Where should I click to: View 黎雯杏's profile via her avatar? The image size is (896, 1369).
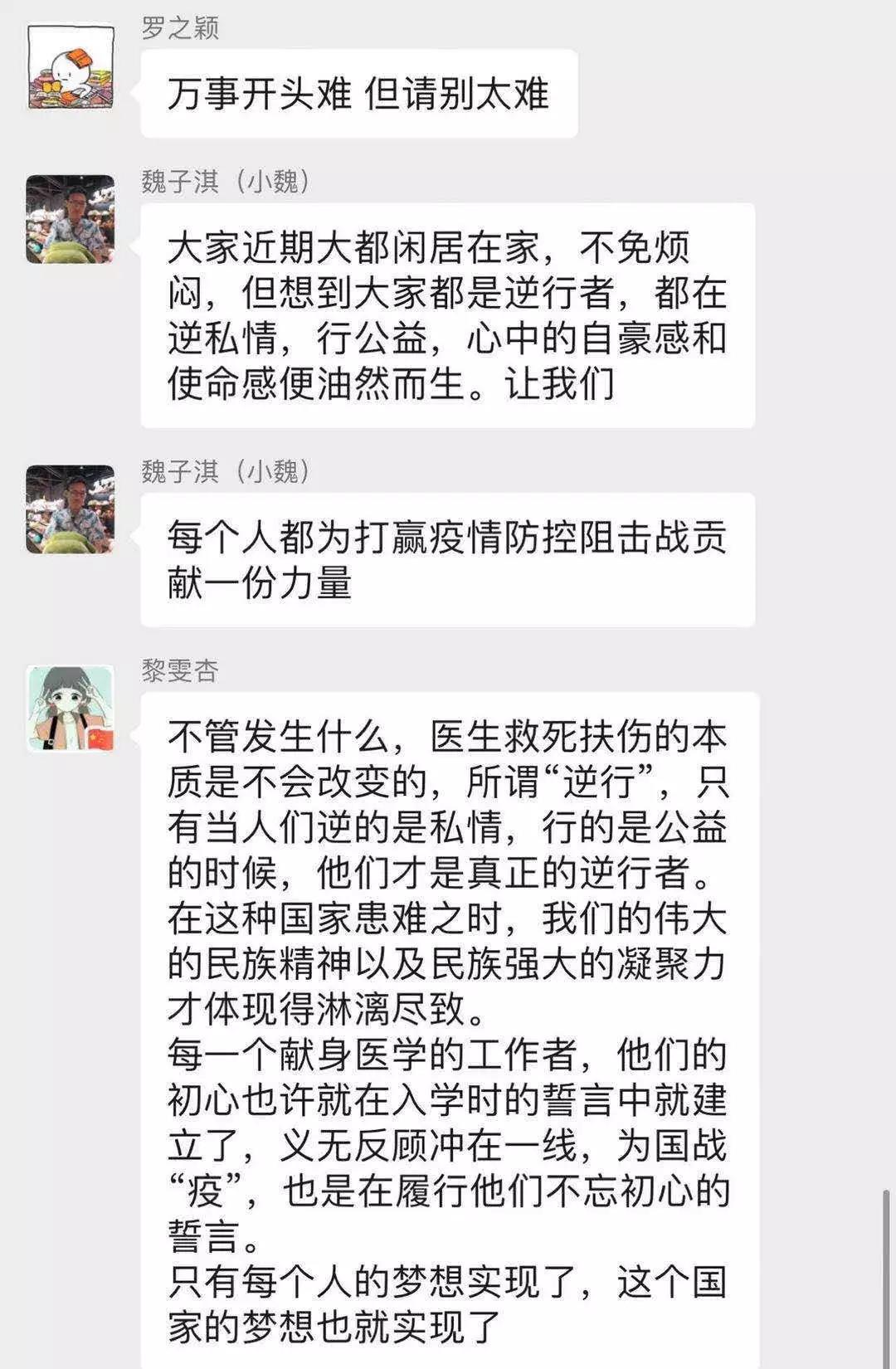point(71,709)
